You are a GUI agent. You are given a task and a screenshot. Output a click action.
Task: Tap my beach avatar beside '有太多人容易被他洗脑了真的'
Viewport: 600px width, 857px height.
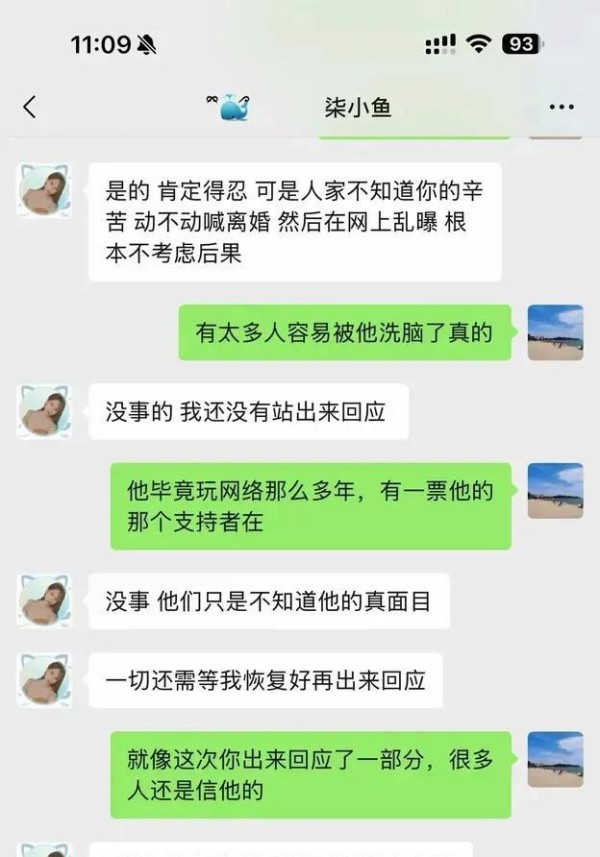(x=555, y=332)
